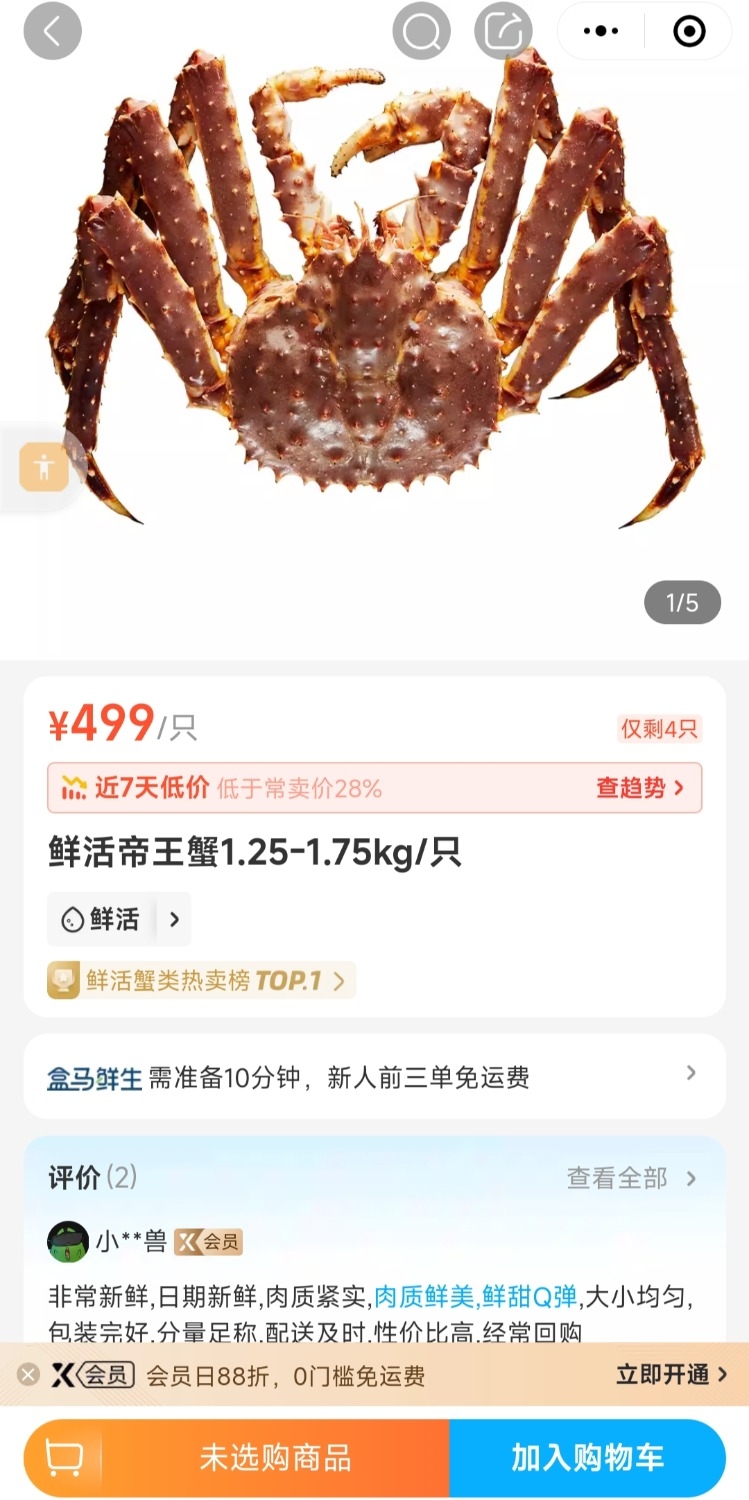Expand the 鲜活 specification chip

click(118, 919)
